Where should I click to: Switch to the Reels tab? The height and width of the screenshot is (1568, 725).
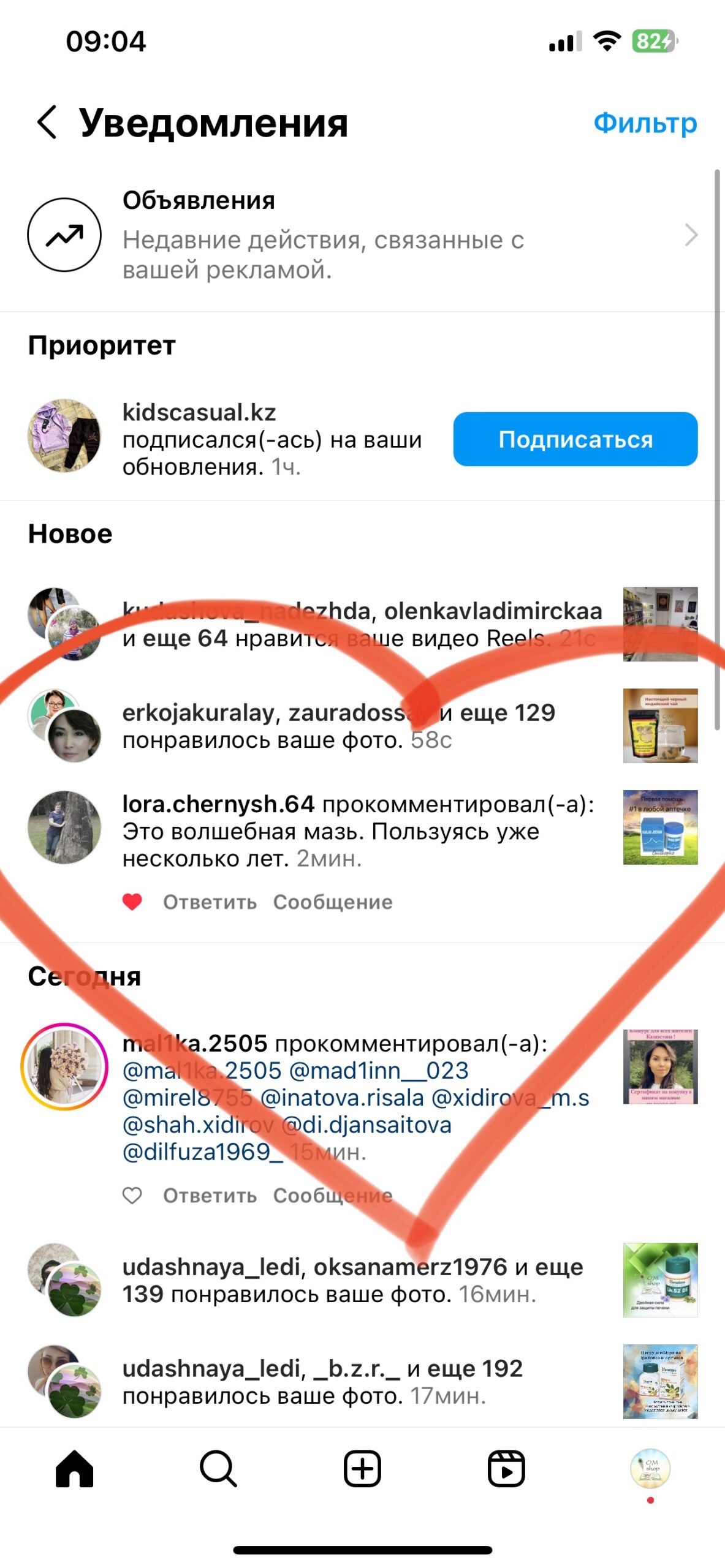tap(506, 1468)
